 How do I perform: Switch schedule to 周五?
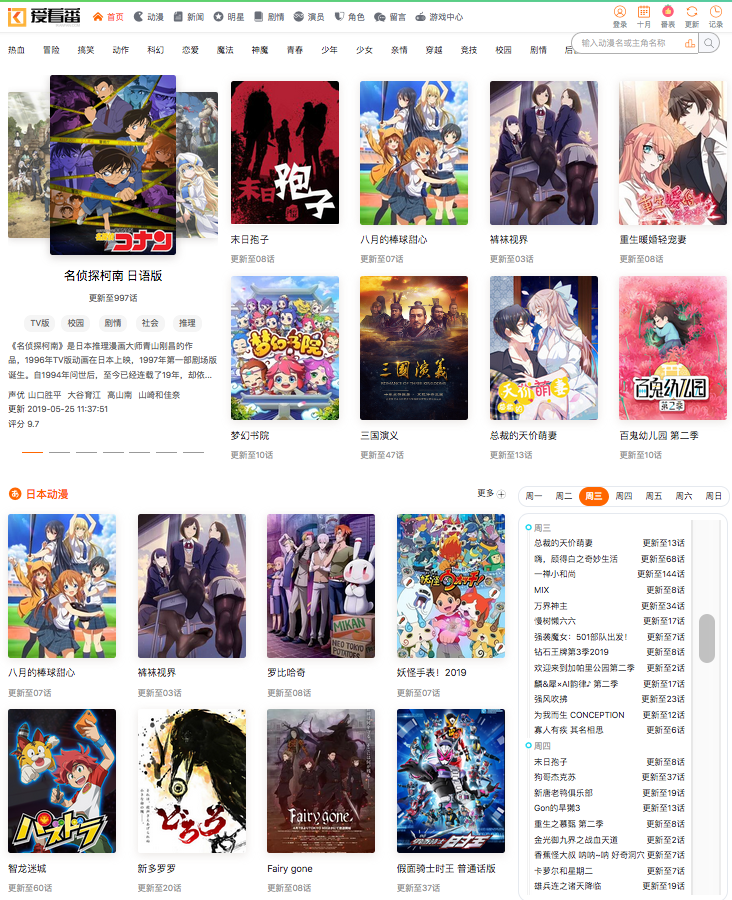(x=654, y=496)
